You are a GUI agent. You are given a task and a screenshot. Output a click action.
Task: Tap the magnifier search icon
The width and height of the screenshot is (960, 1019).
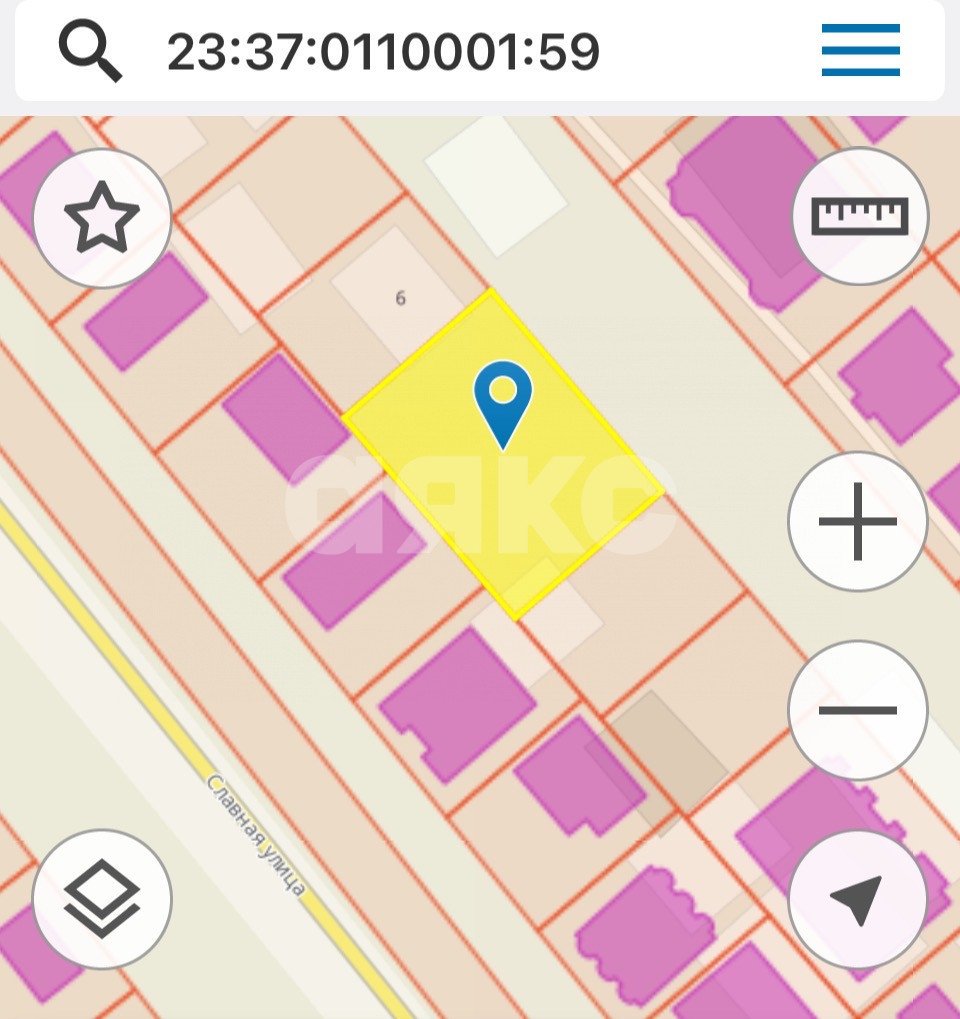[x=90, y=50]
